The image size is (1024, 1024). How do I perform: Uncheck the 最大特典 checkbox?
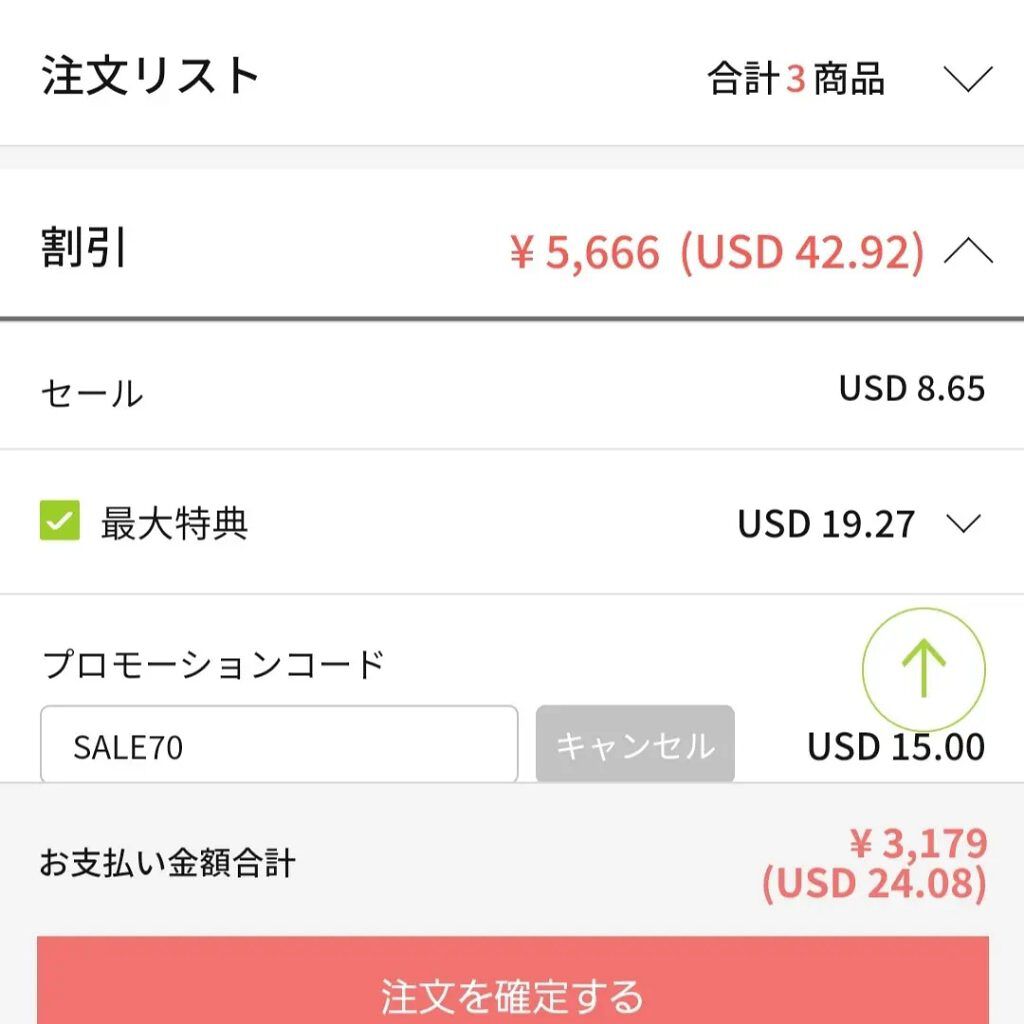[x=60, y=522]
